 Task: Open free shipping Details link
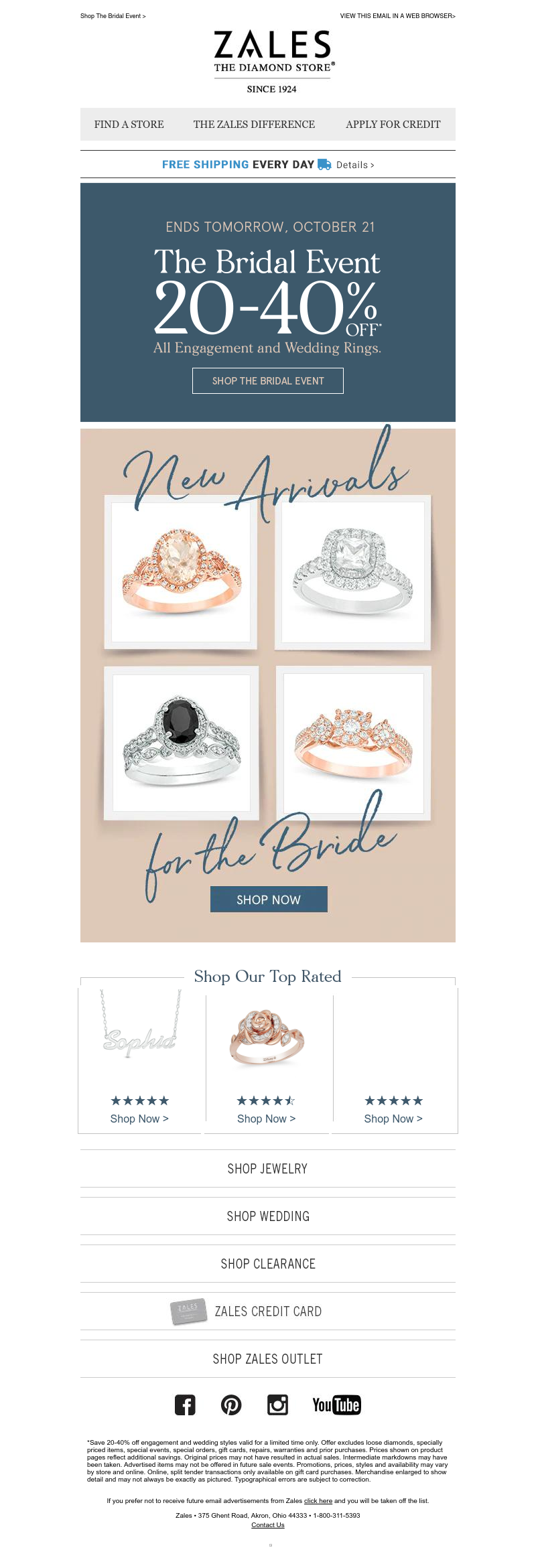[354, 165]
